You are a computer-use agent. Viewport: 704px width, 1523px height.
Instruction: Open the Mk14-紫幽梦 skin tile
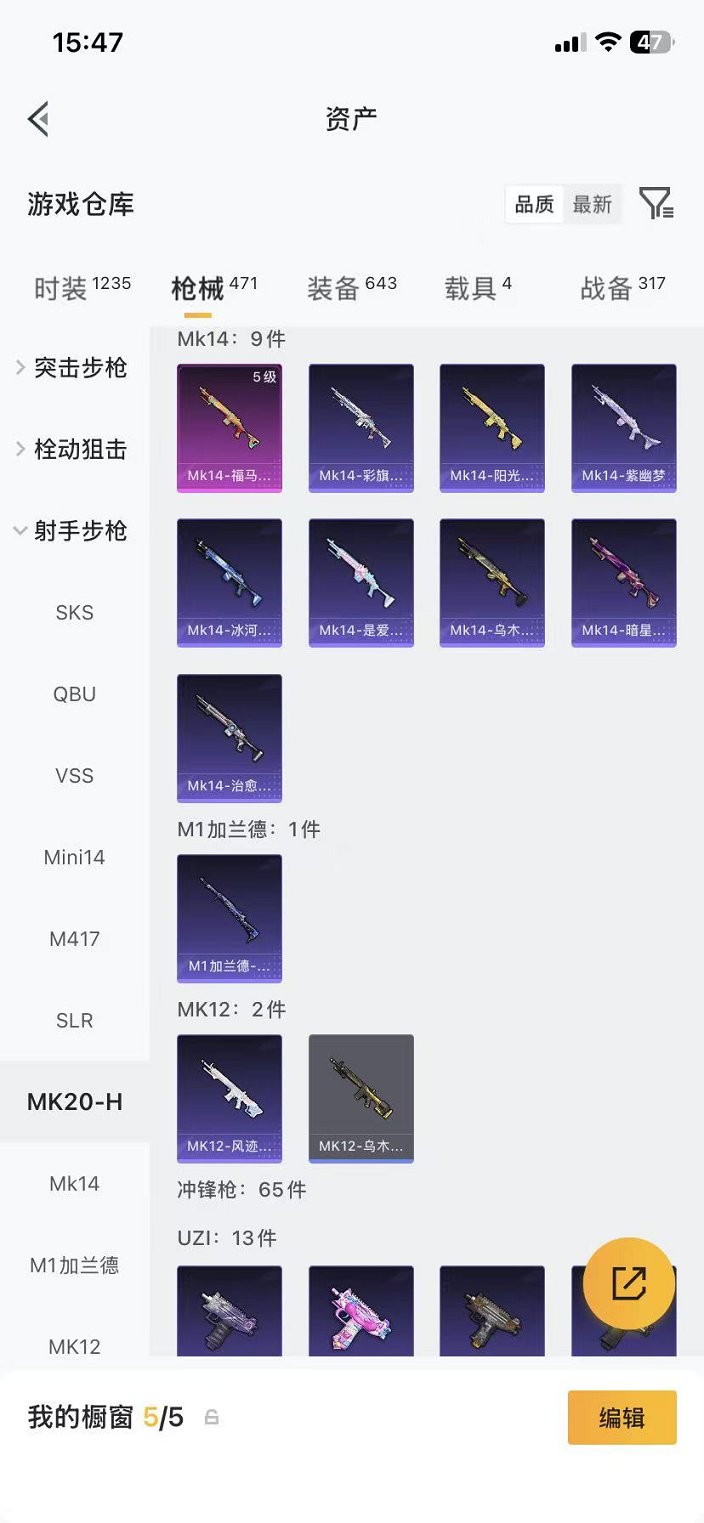click(624, 428)
